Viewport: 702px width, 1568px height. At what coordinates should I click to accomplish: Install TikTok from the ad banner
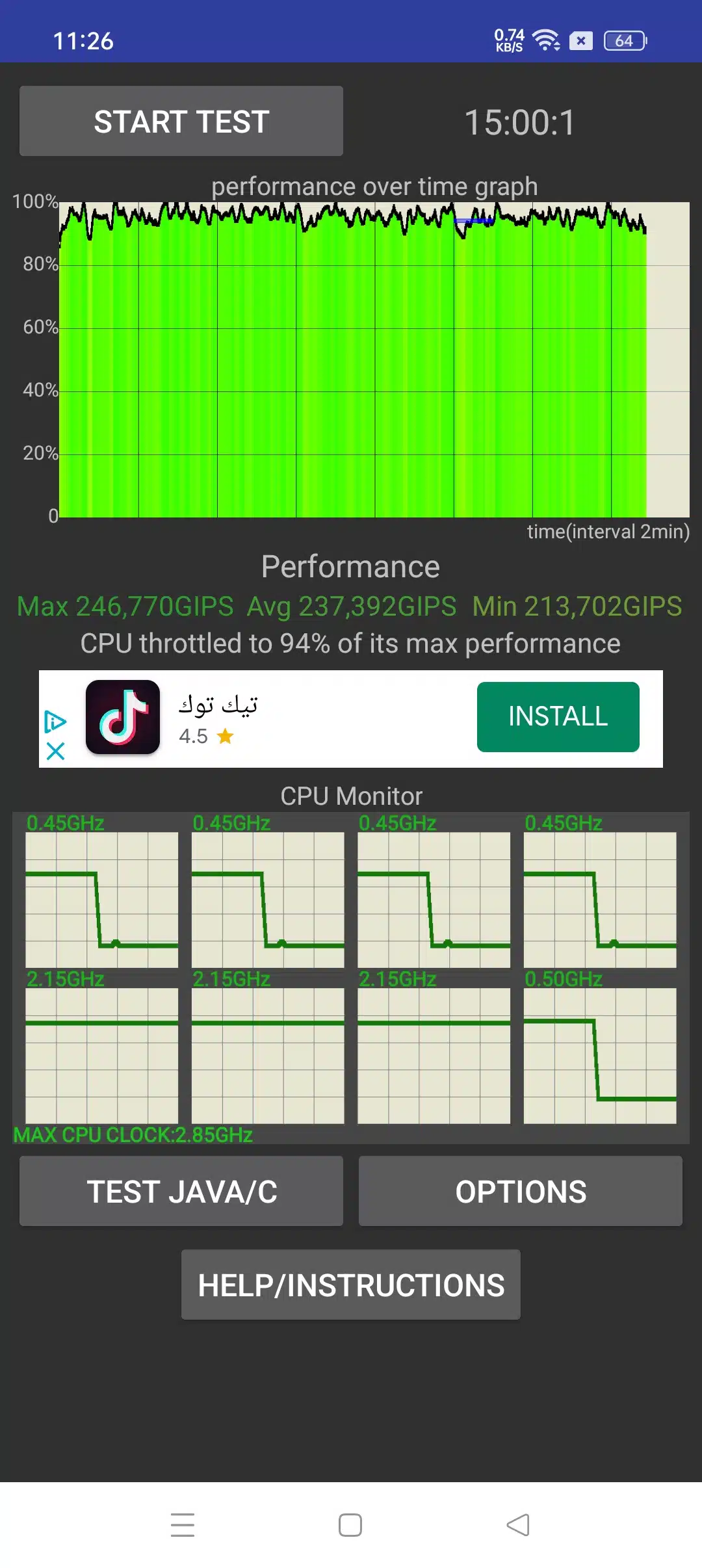coord(558,716)
